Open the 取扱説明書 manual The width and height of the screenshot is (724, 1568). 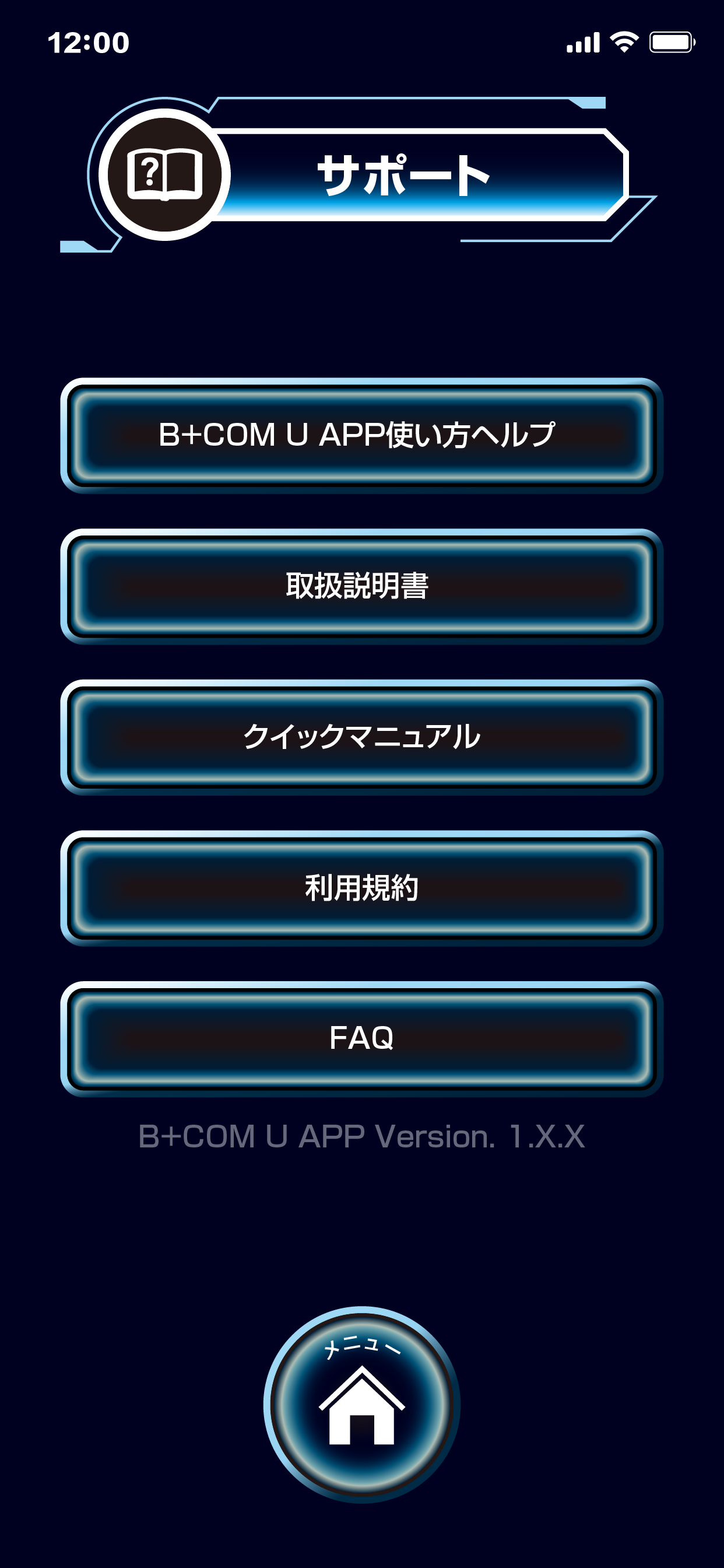click(x=361, y=586)
